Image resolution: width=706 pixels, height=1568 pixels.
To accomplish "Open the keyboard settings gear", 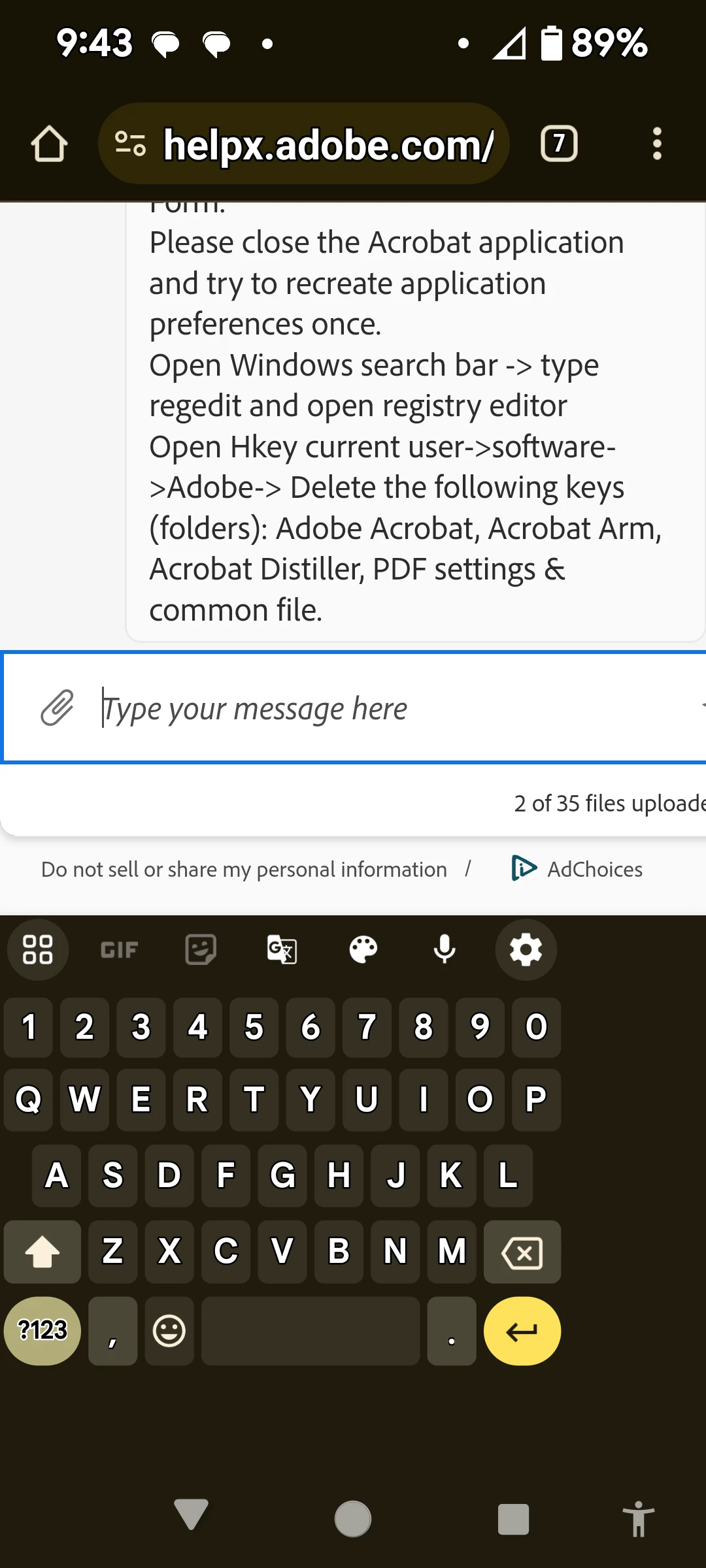I will pos(526,949).
